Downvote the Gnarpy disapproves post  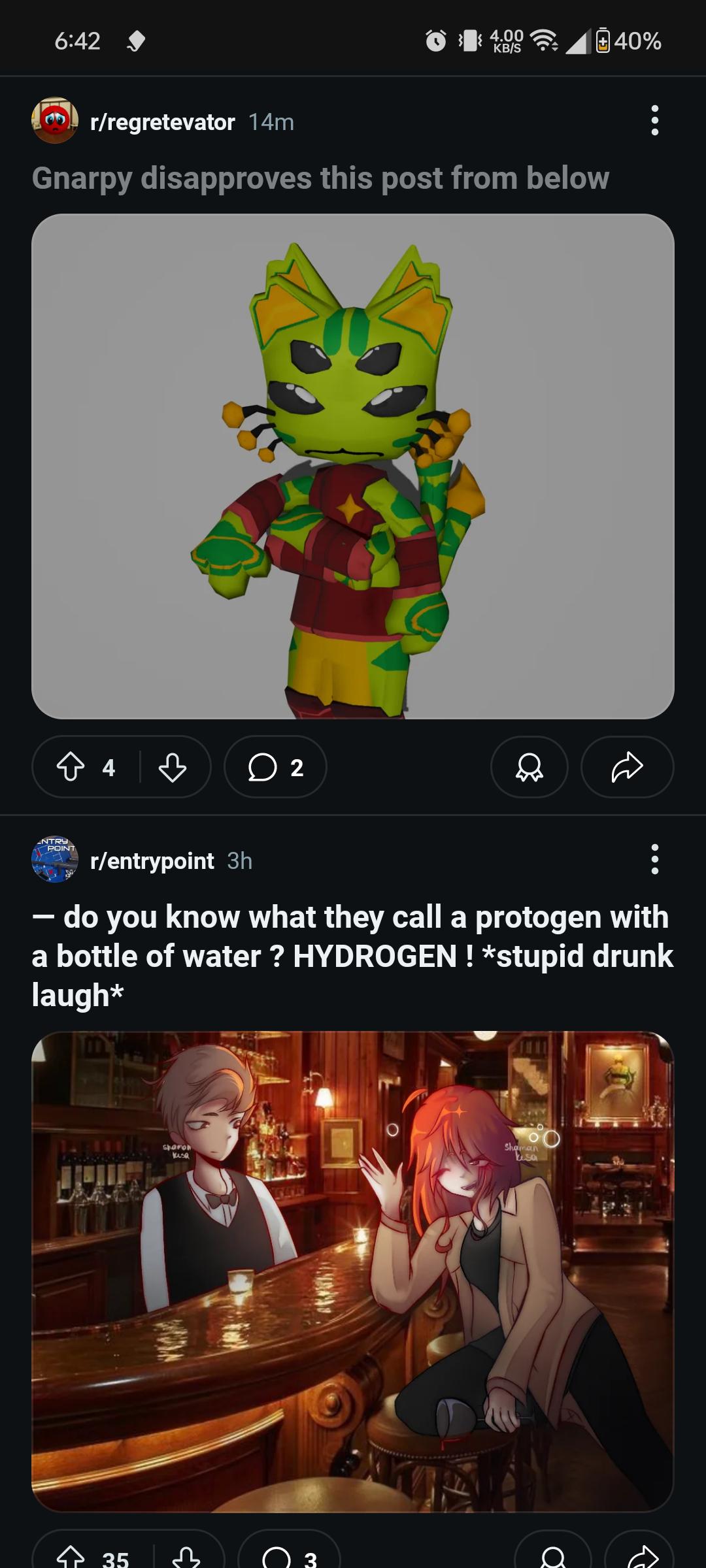pos(173,767)
